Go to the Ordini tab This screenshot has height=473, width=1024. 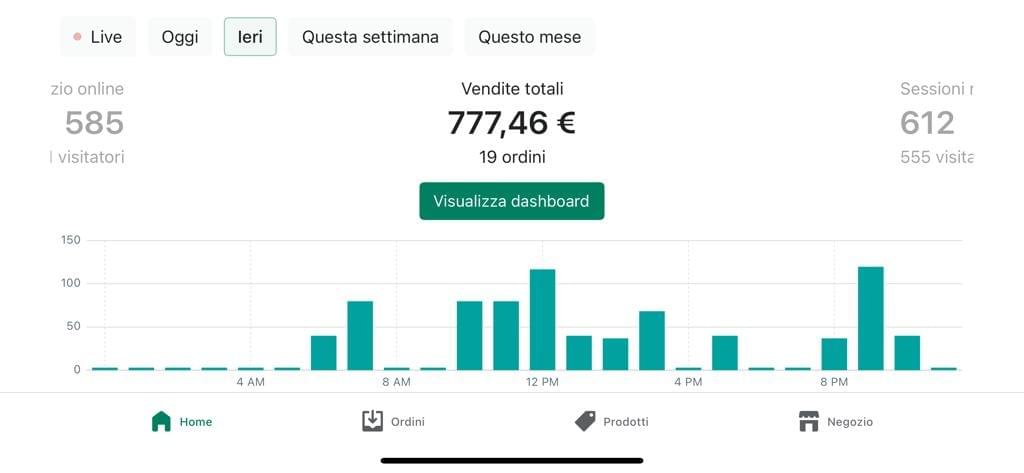point(393,422)
